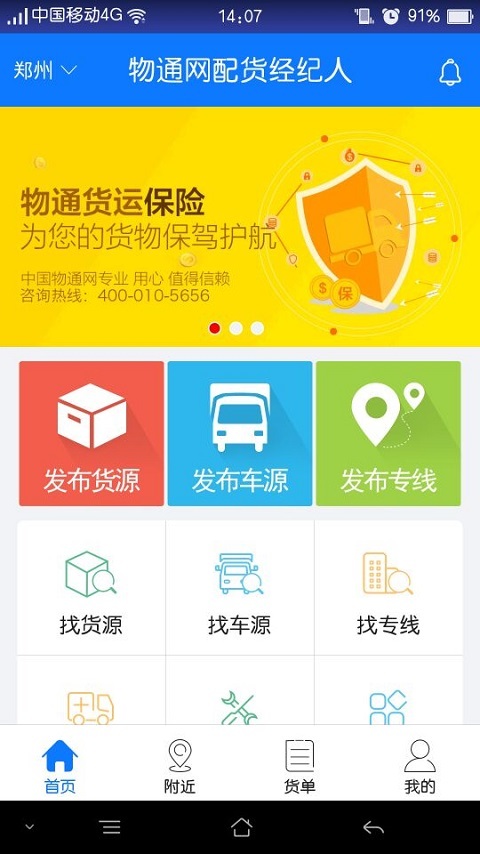
Task: Open 找专线 grid item
Action: tap(388, 588)
